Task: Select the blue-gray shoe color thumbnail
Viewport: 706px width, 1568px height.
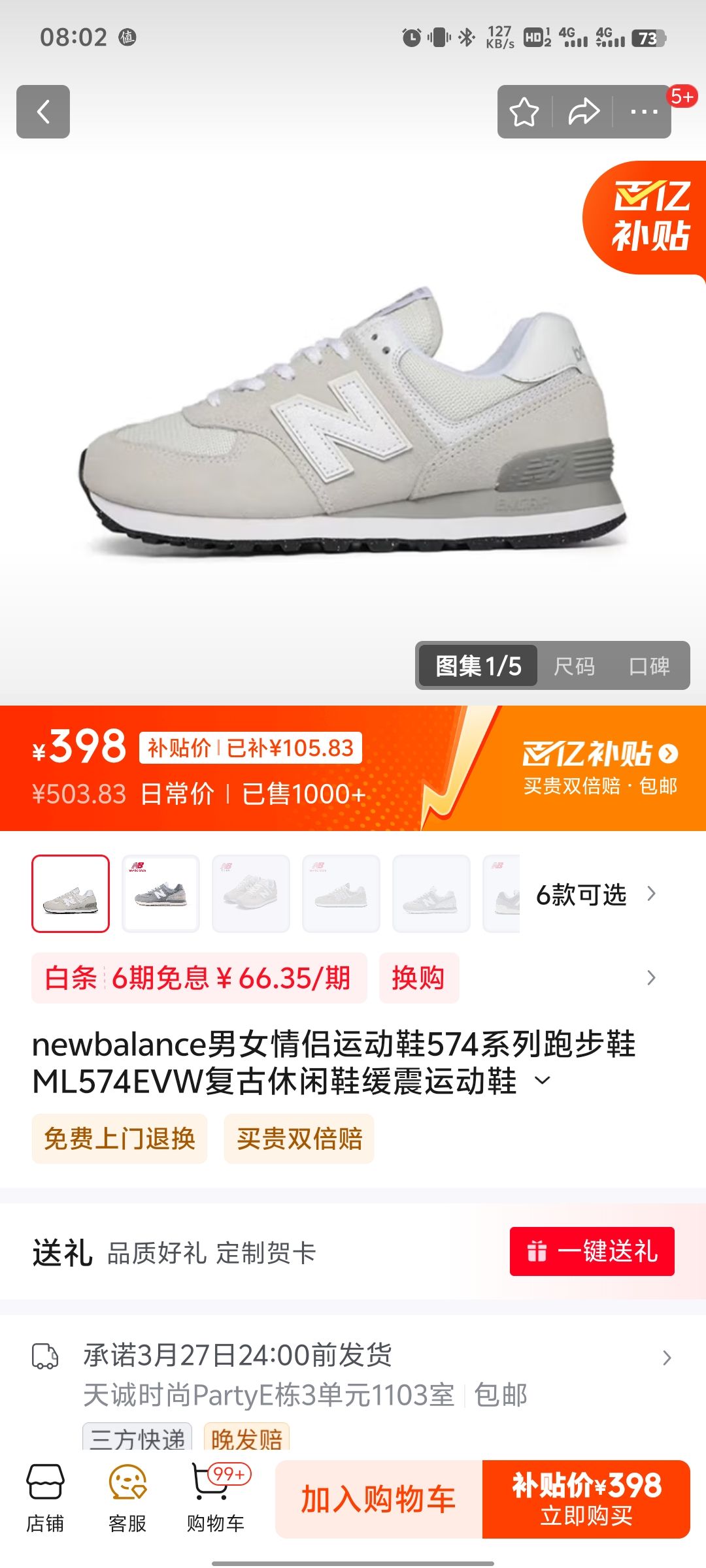Action: pyautogui.click(x=161, y=893)
